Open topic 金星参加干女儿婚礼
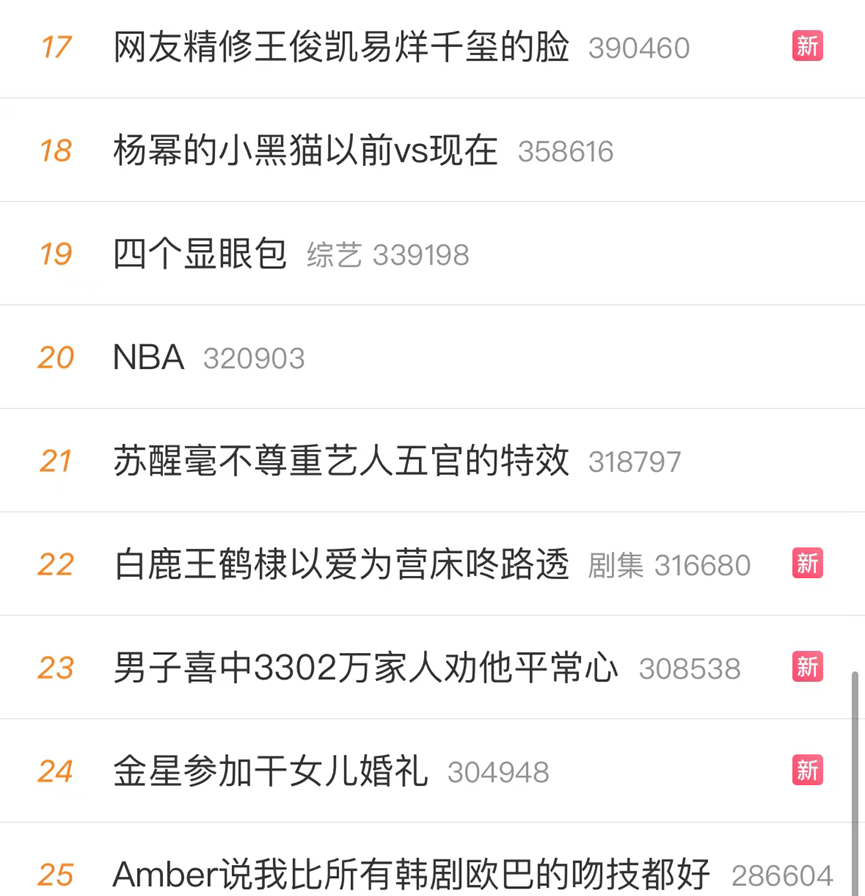The height and width of the screenshot is (896, 865). click(270, 771)
